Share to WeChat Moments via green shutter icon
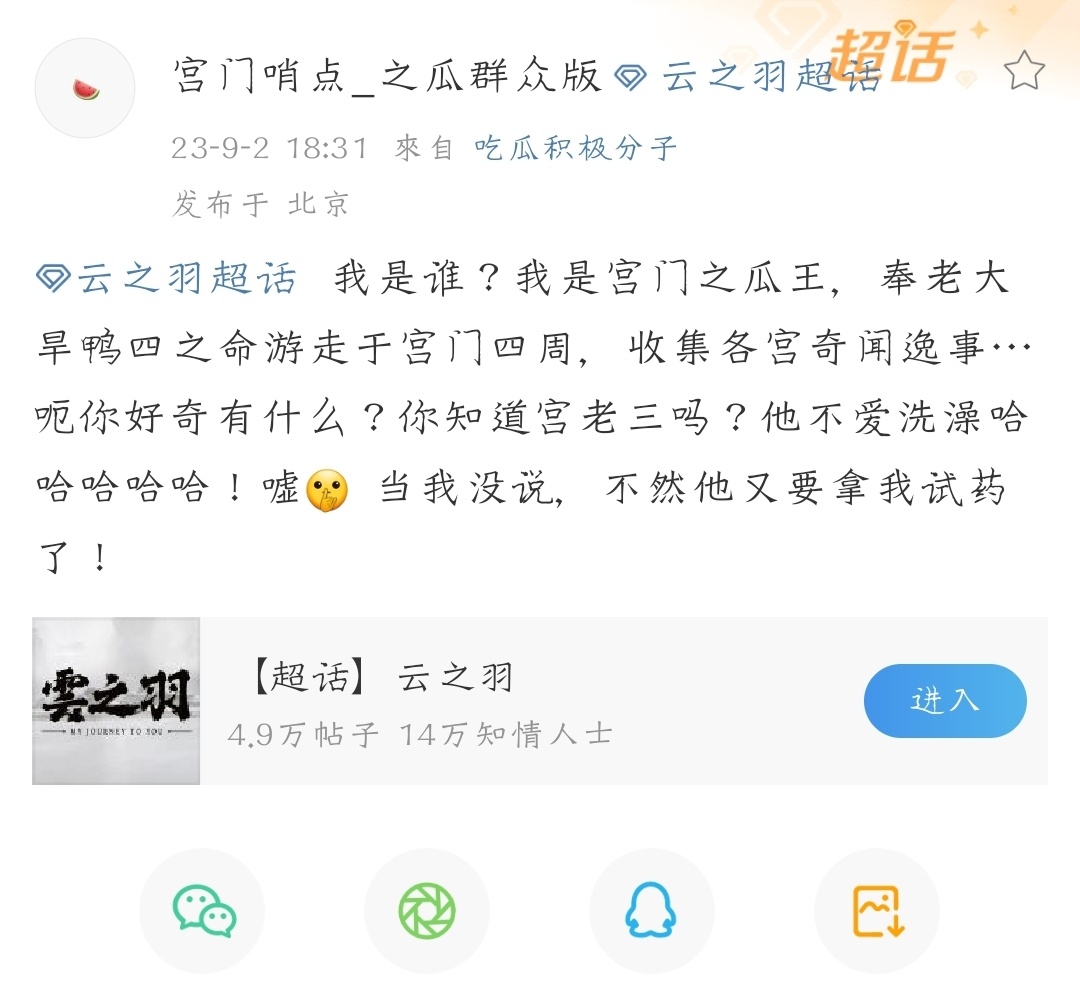The height and width of the screenshot is (995, 1080). tap(427, 910)
